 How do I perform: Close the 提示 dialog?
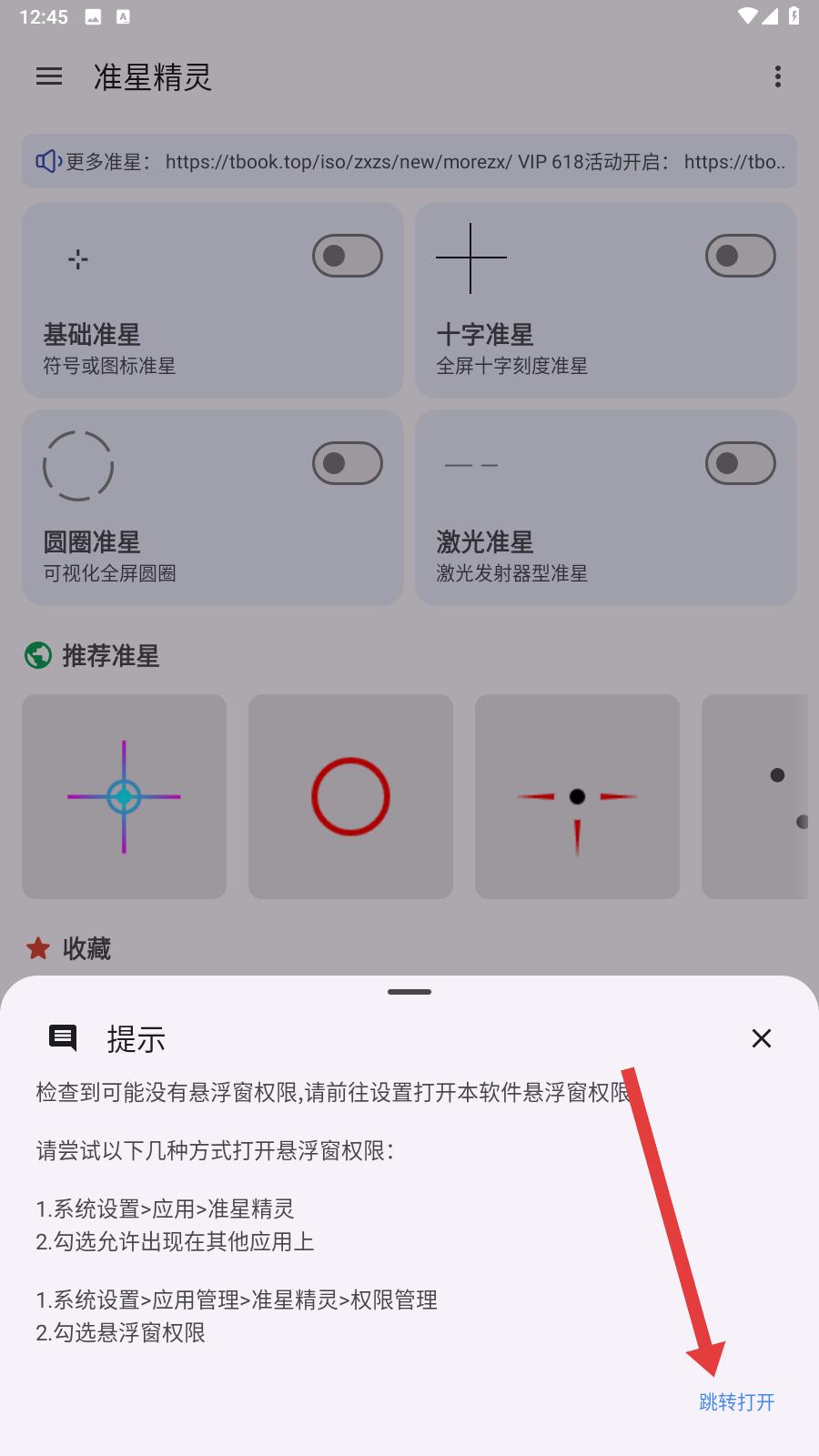[761, 1038]
